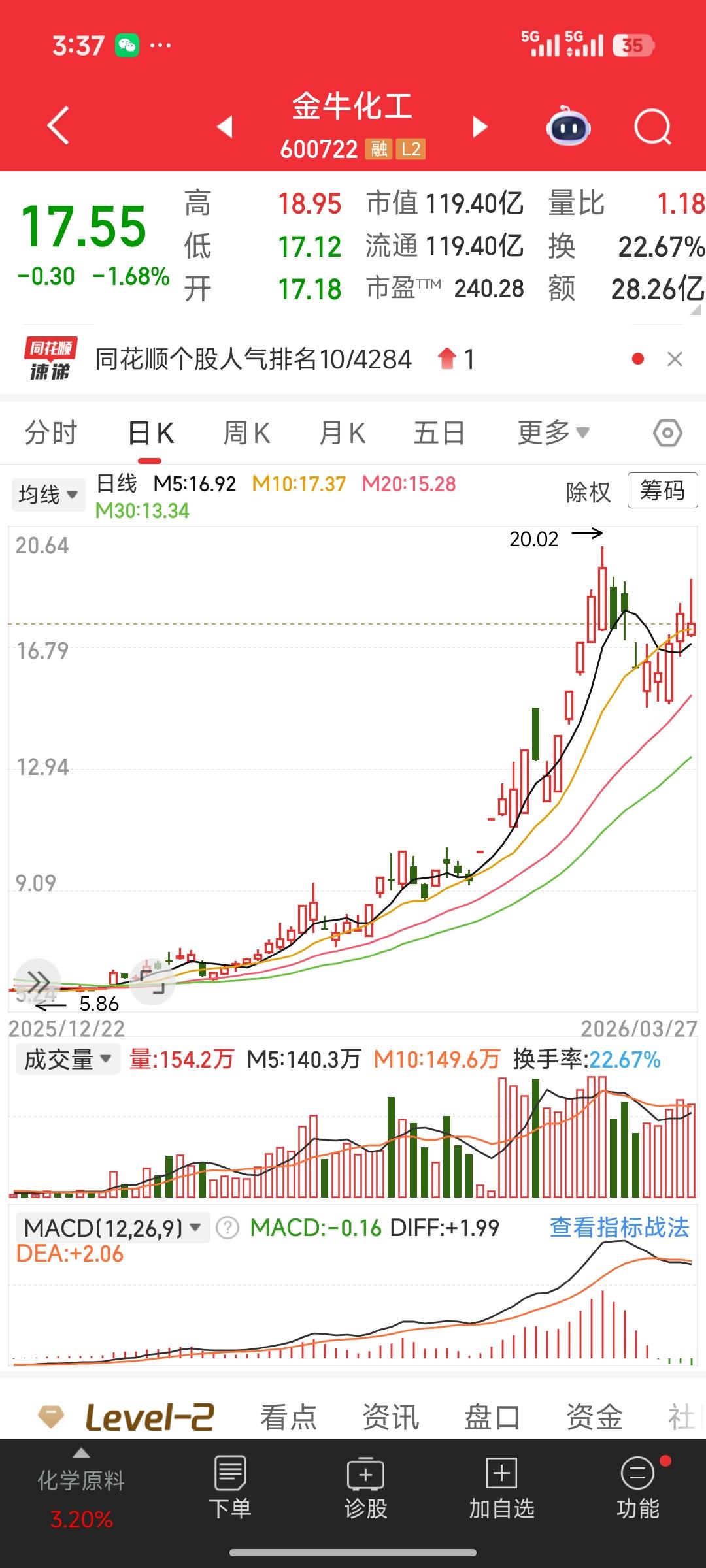
Task: Open stock search
Action: click(652, 126)
